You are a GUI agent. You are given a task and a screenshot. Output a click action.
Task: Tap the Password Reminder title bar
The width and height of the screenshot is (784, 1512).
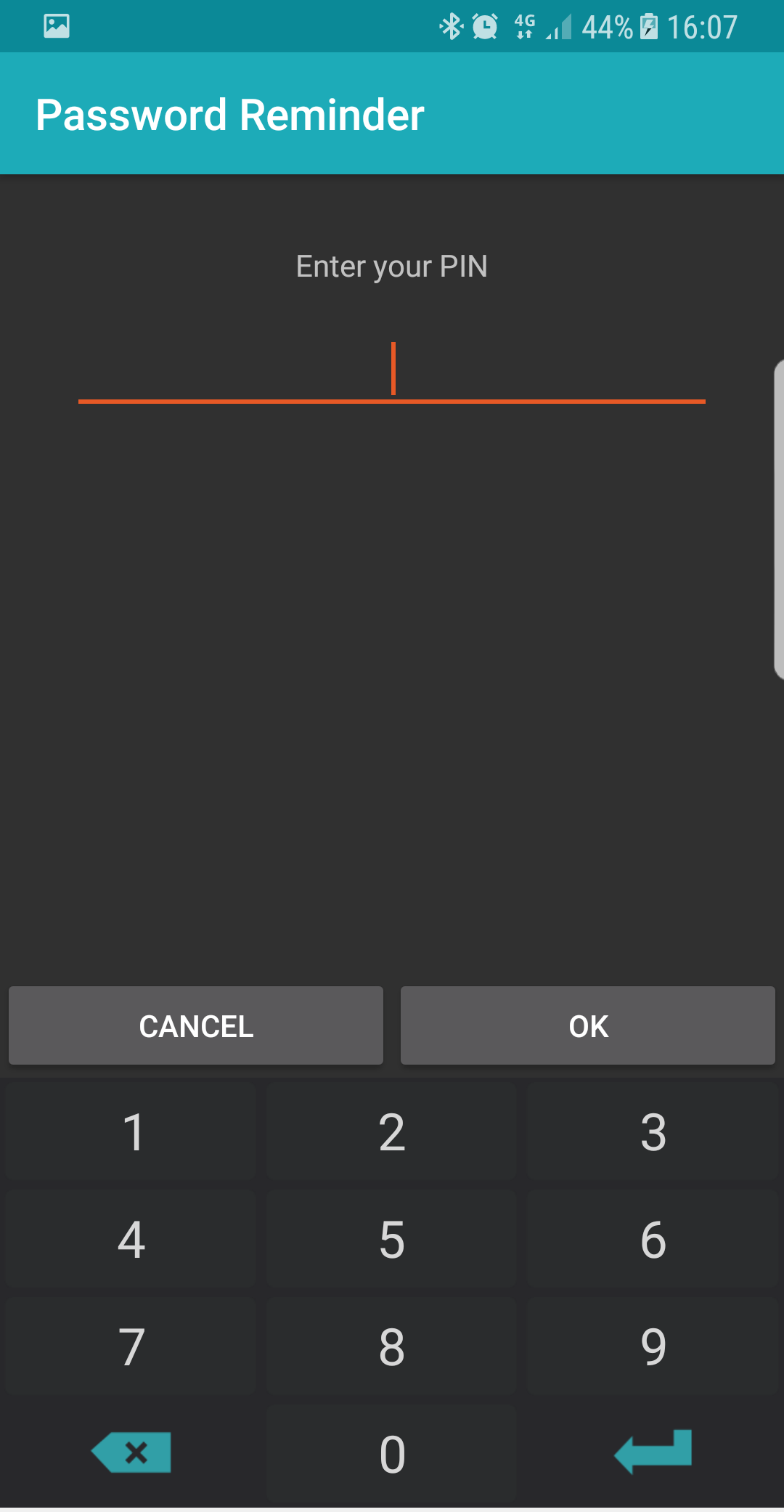(230, 113)
